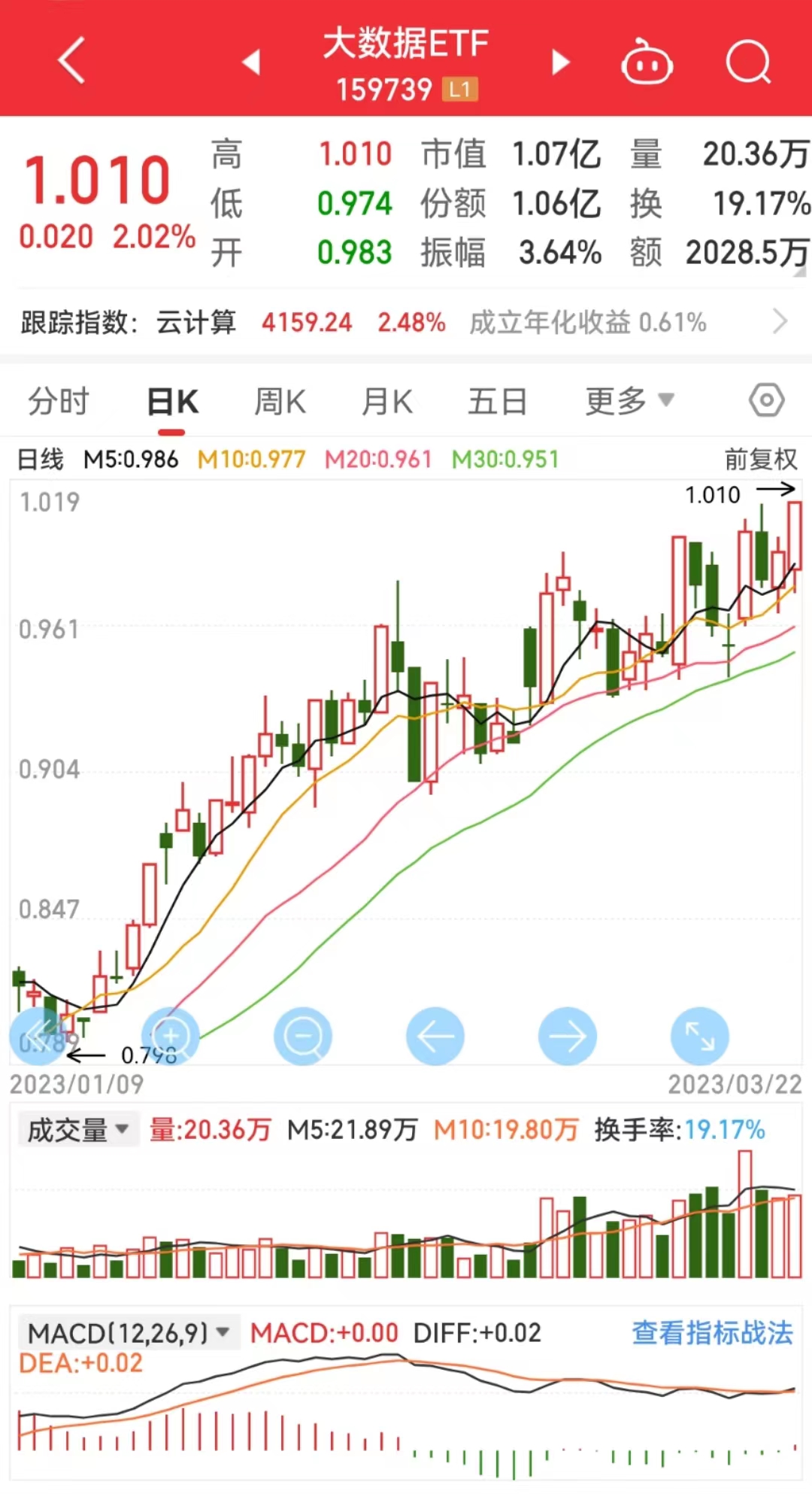Screen dimensions: 812x1494
Task: Open the search magnifier
Action: coord(749,62)
